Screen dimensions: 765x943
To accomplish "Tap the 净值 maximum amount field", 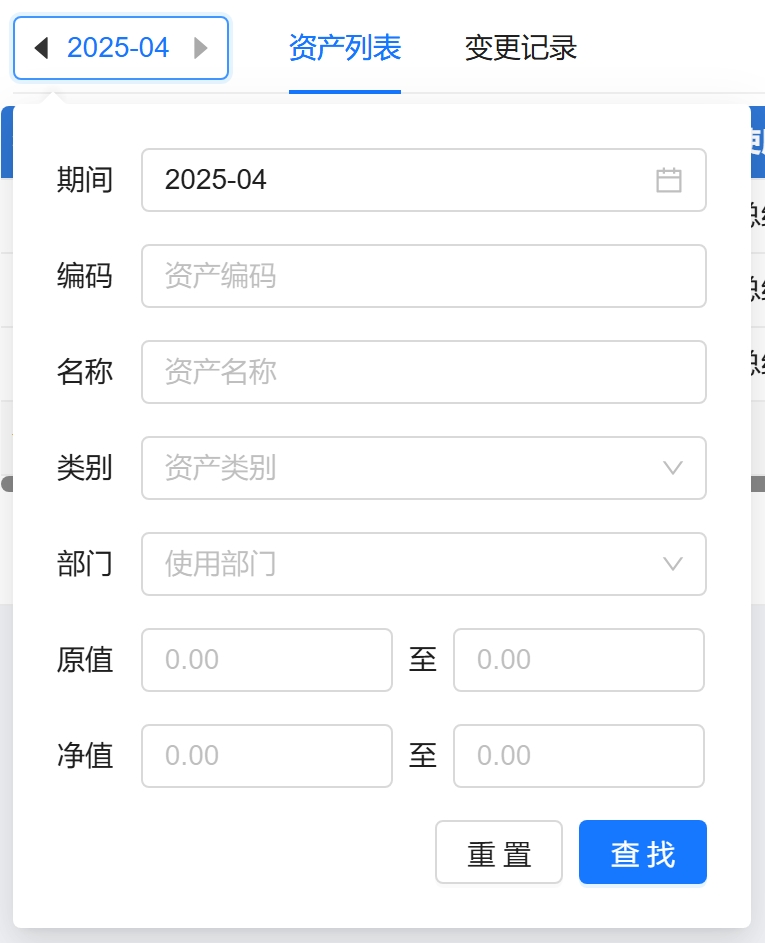I will [x=578, y=756].
